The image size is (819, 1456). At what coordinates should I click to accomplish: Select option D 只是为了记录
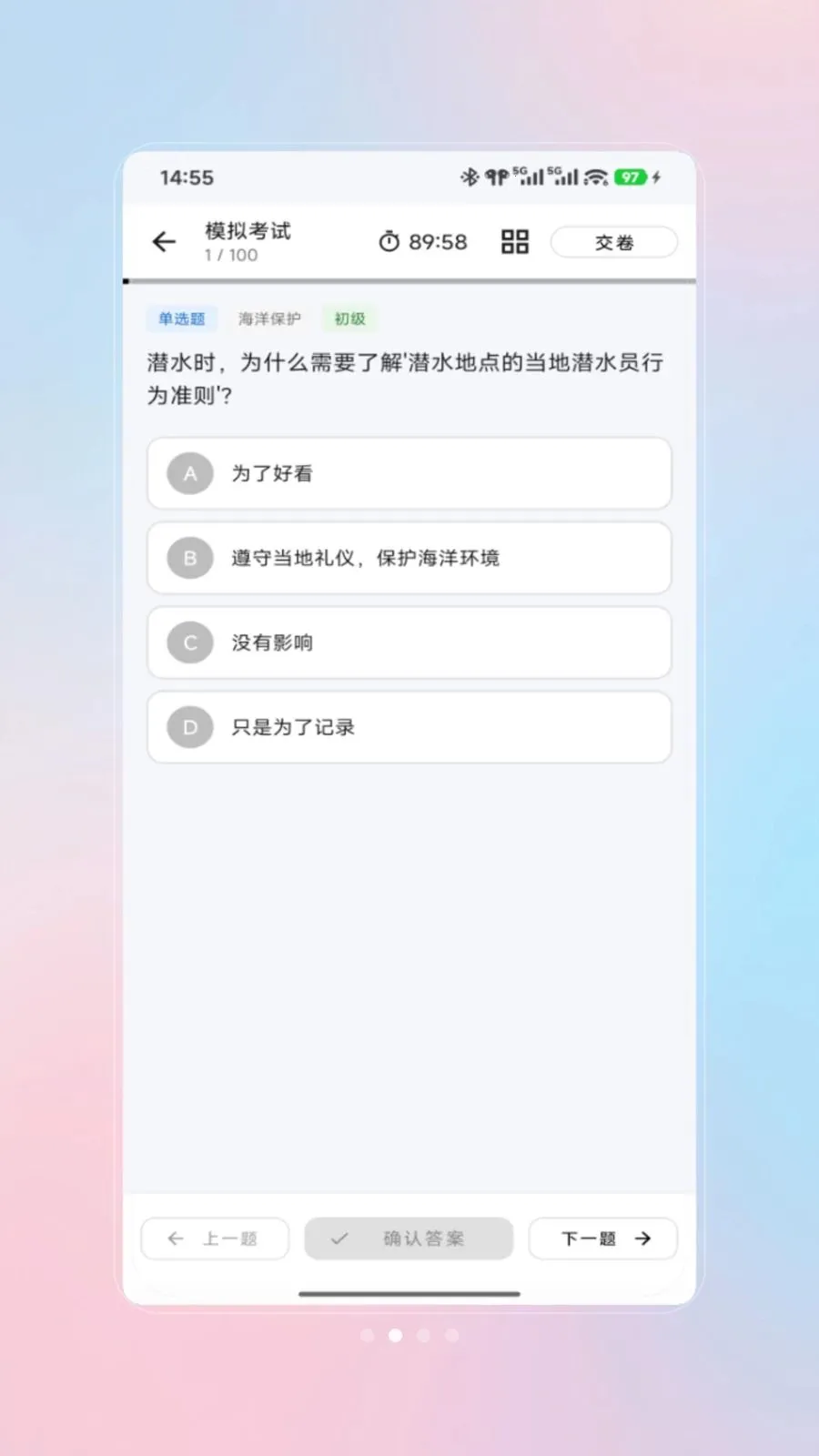[x=409, y=726]
